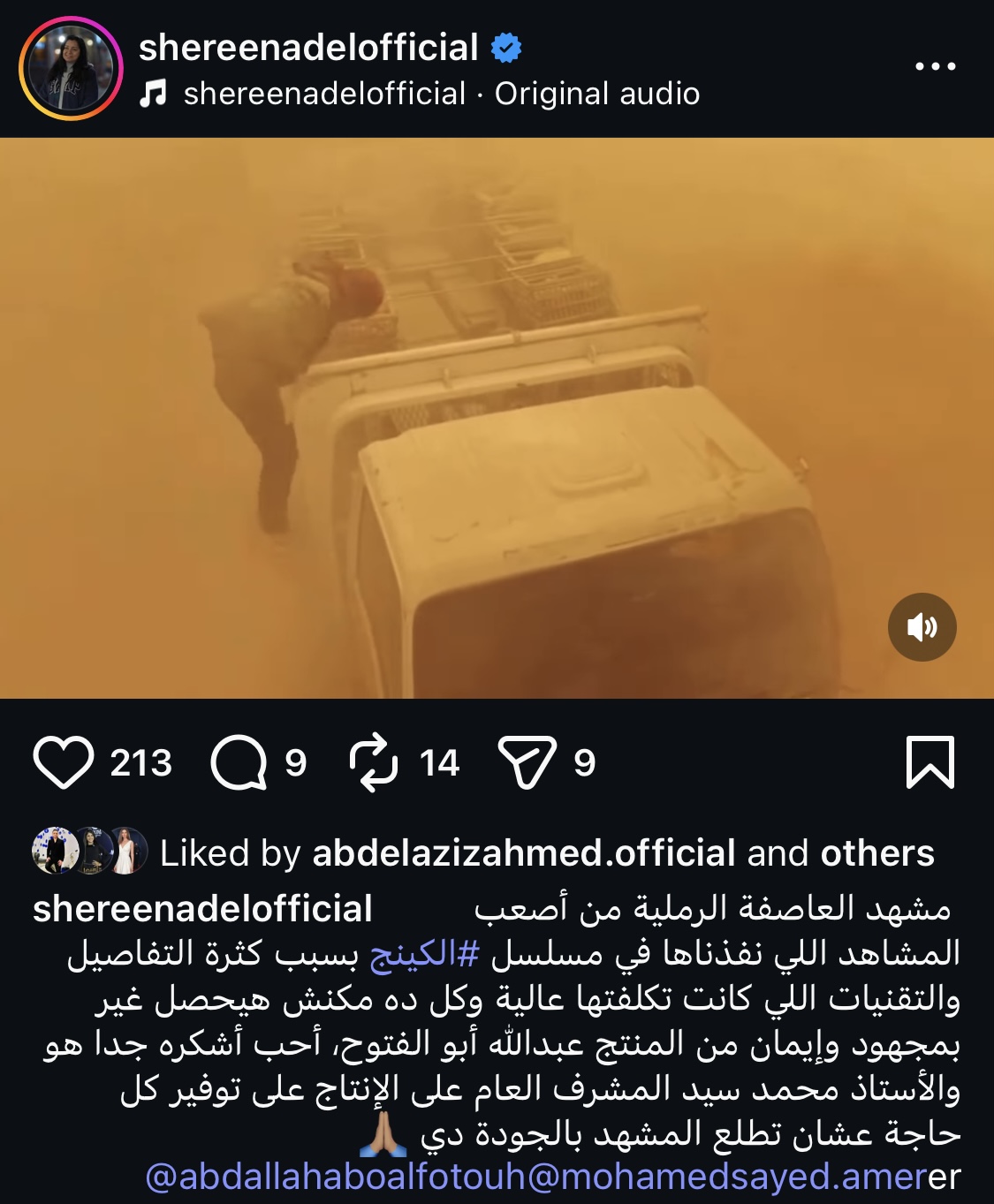Open the original audio page

click(x=441, y=94)
